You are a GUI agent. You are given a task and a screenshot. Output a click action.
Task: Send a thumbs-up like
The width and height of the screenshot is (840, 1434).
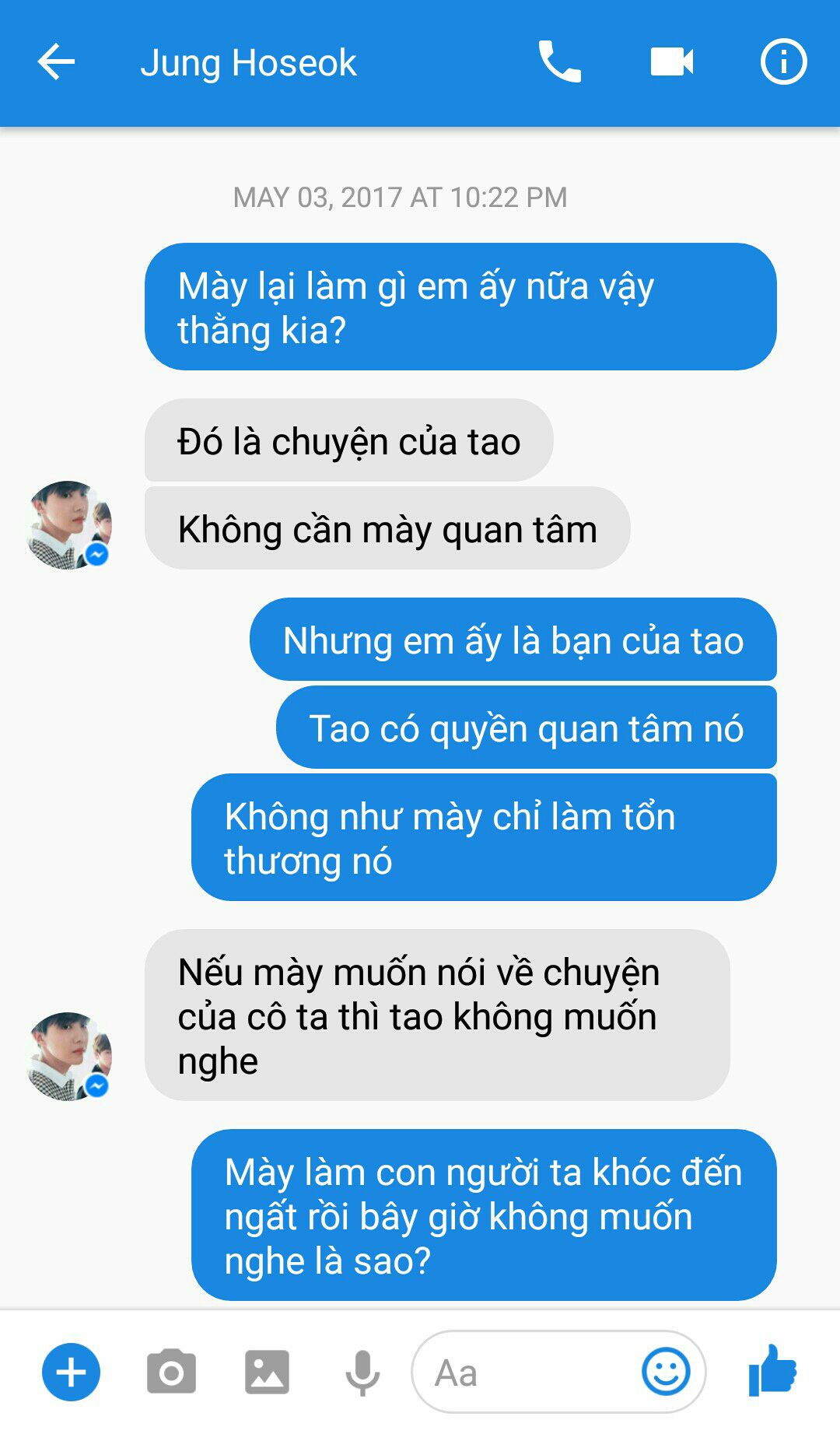pyautogui.click(x=772, y=1370)
